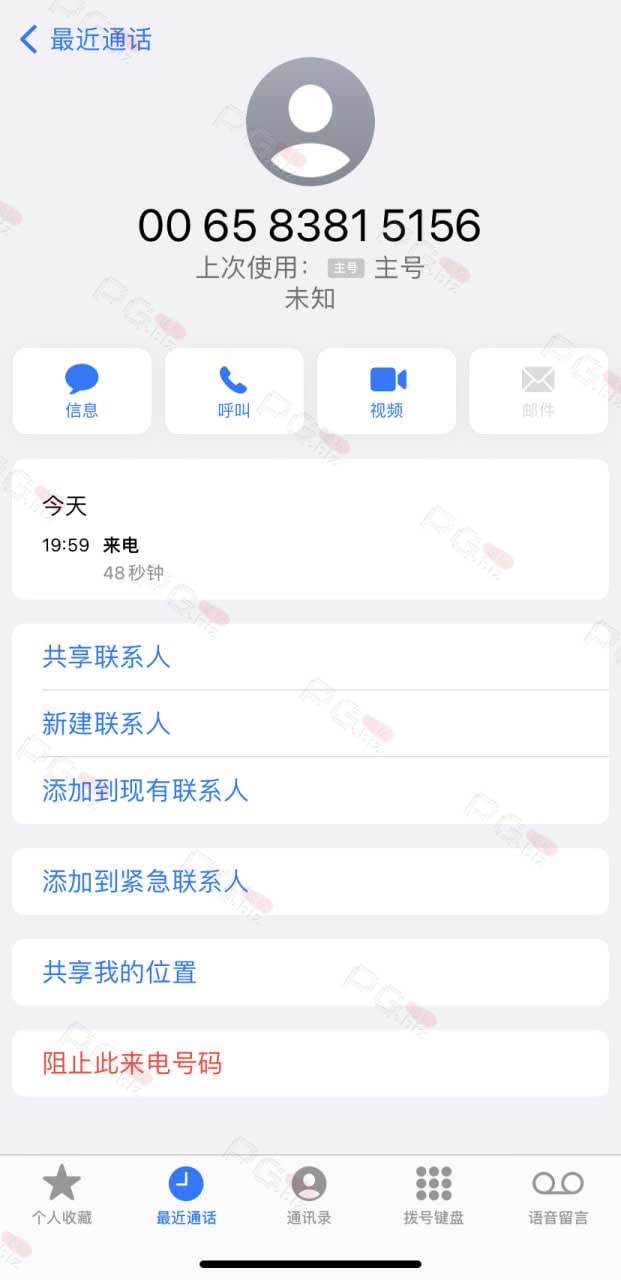This screenshot has width=621, height=1280.
Task: Choose 新建联系人
Action: coord(310,723)
